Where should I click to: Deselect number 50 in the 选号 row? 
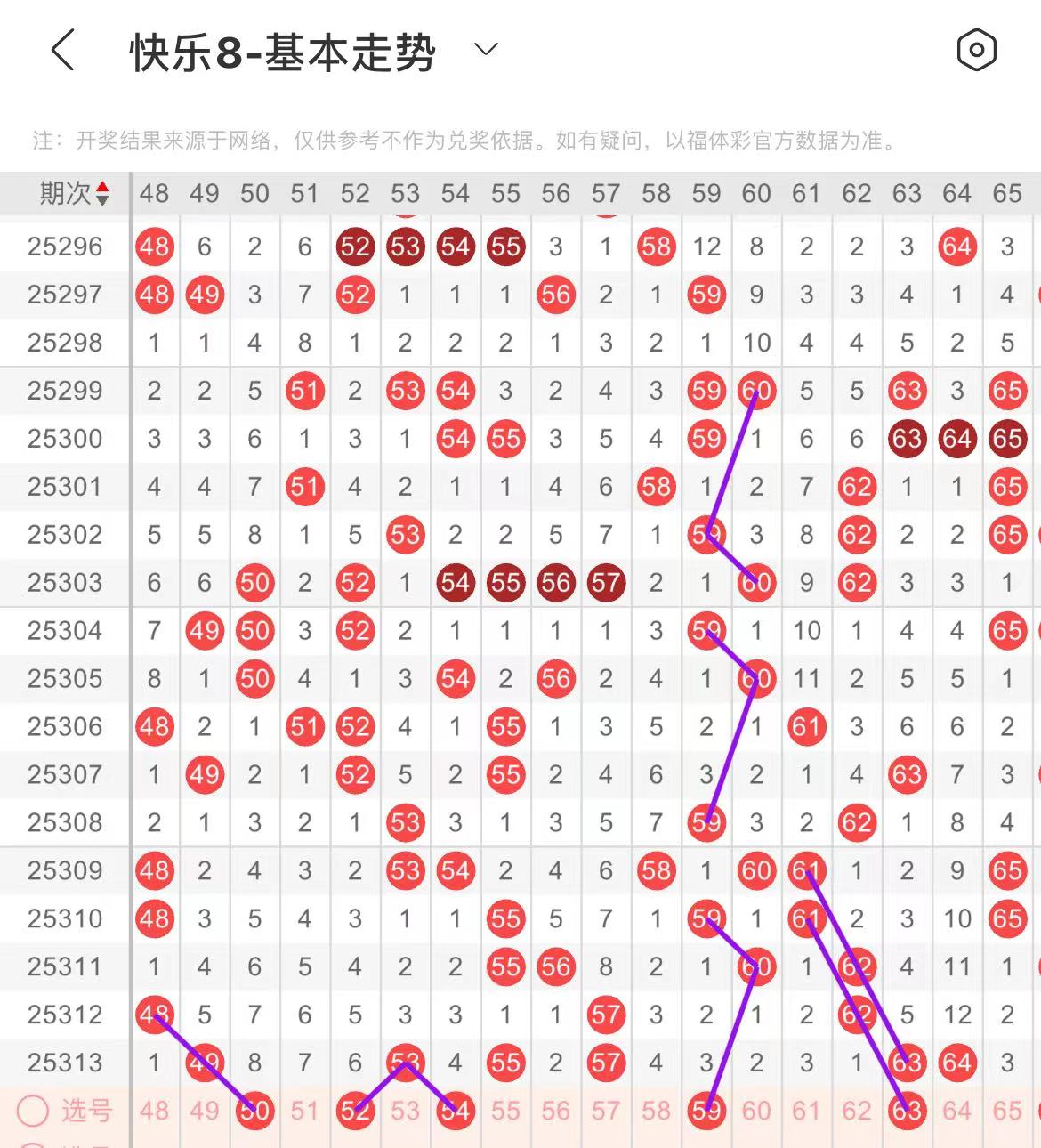point(254,1111)
